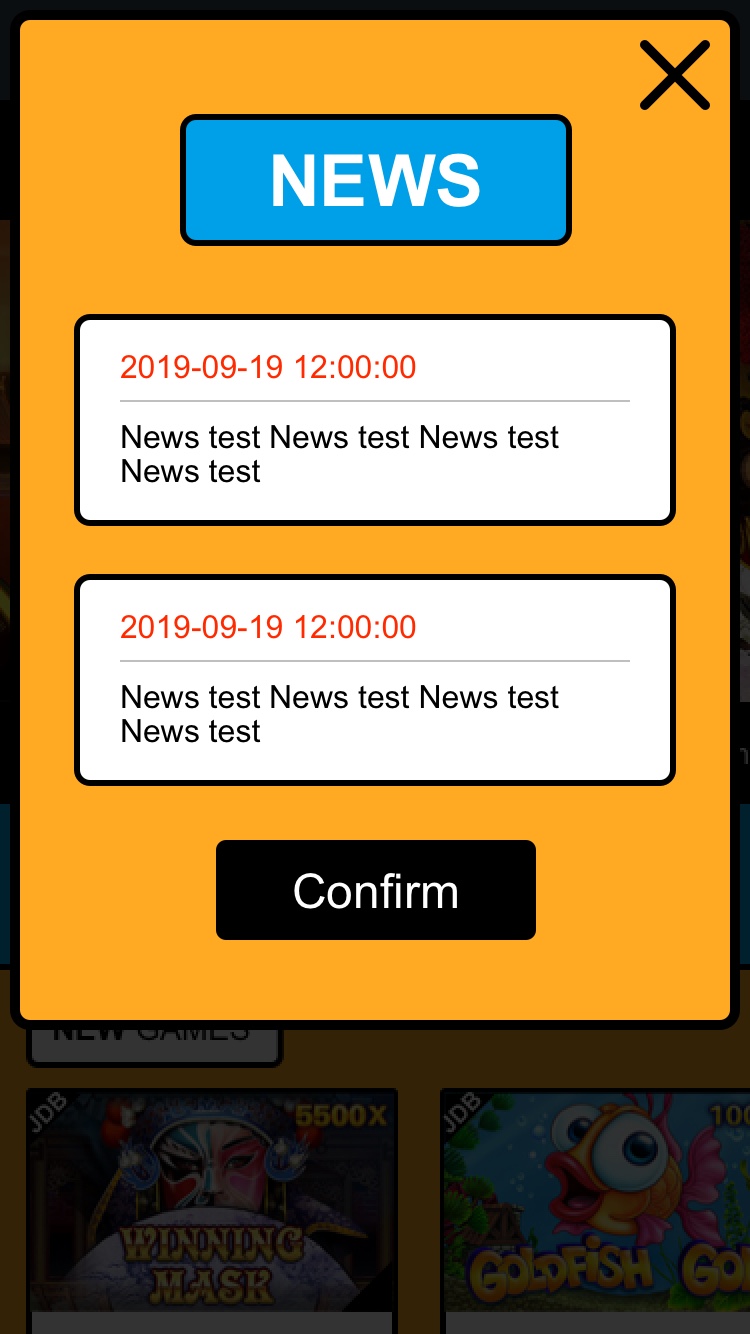750x1334 pixels.
Task: Tap the Confirm button
Action: (x=376, y=890)
